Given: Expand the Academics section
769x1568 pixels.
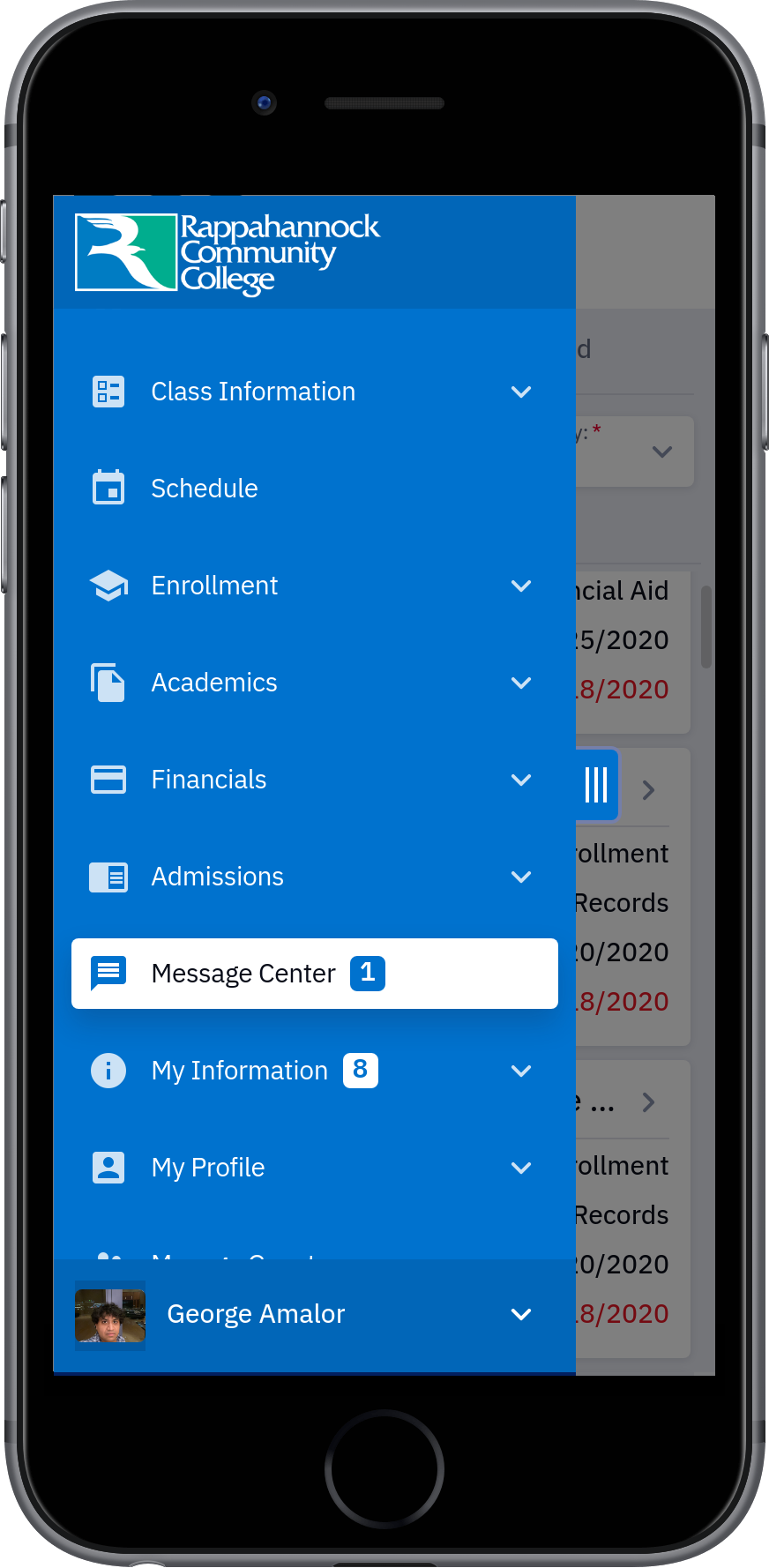Looking at the screenshot, I should 314,683.
